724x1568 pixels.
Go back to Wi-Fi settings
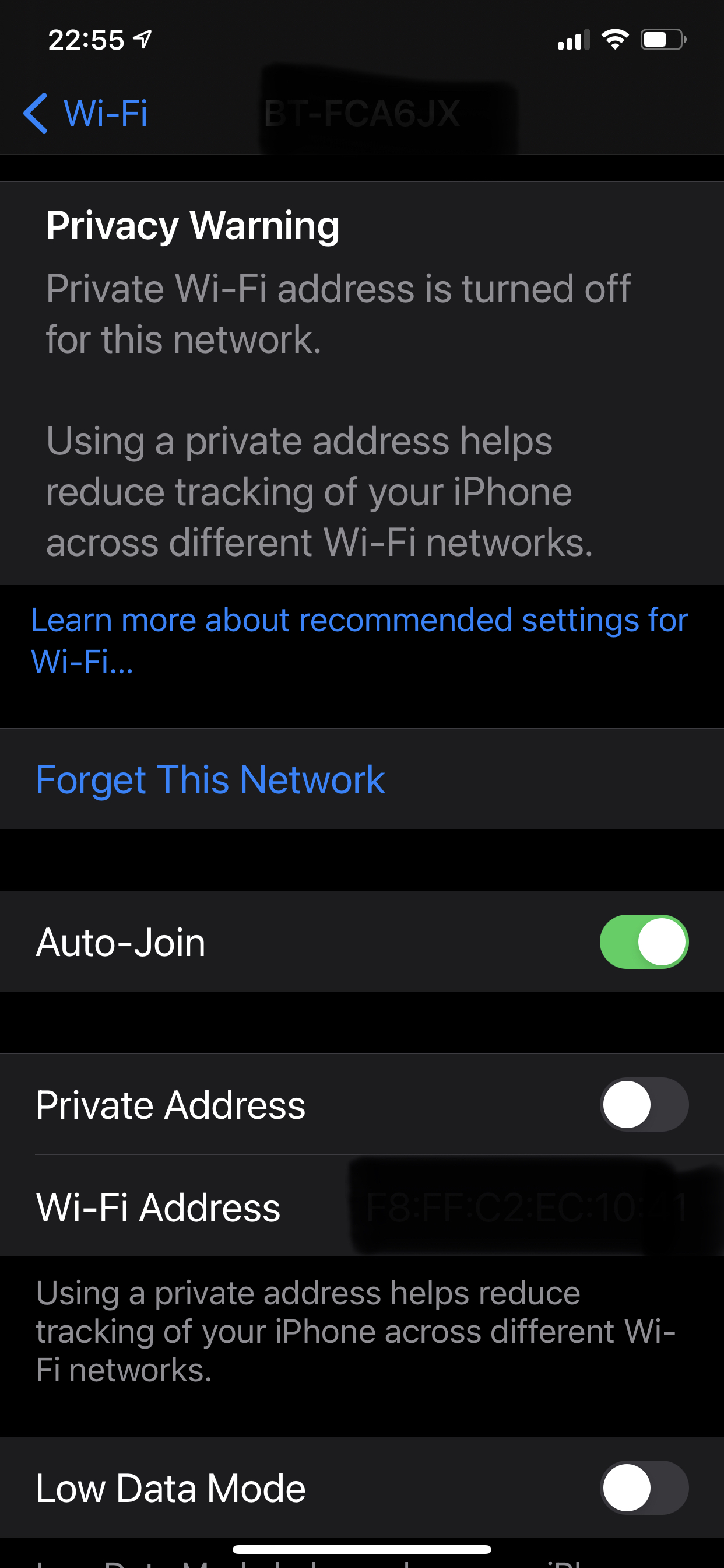coord(86,113)
